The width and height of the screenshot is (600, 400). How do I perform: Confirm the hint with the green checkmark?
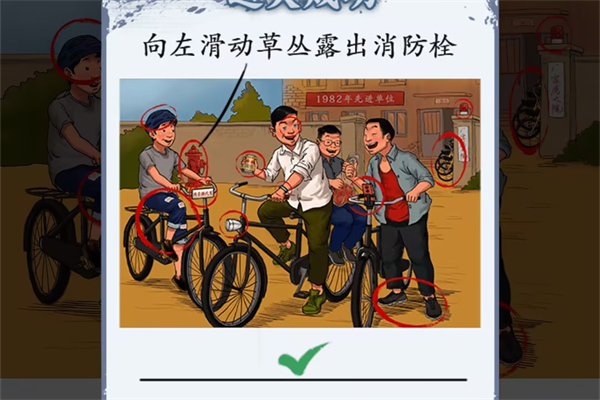(302, 358)
